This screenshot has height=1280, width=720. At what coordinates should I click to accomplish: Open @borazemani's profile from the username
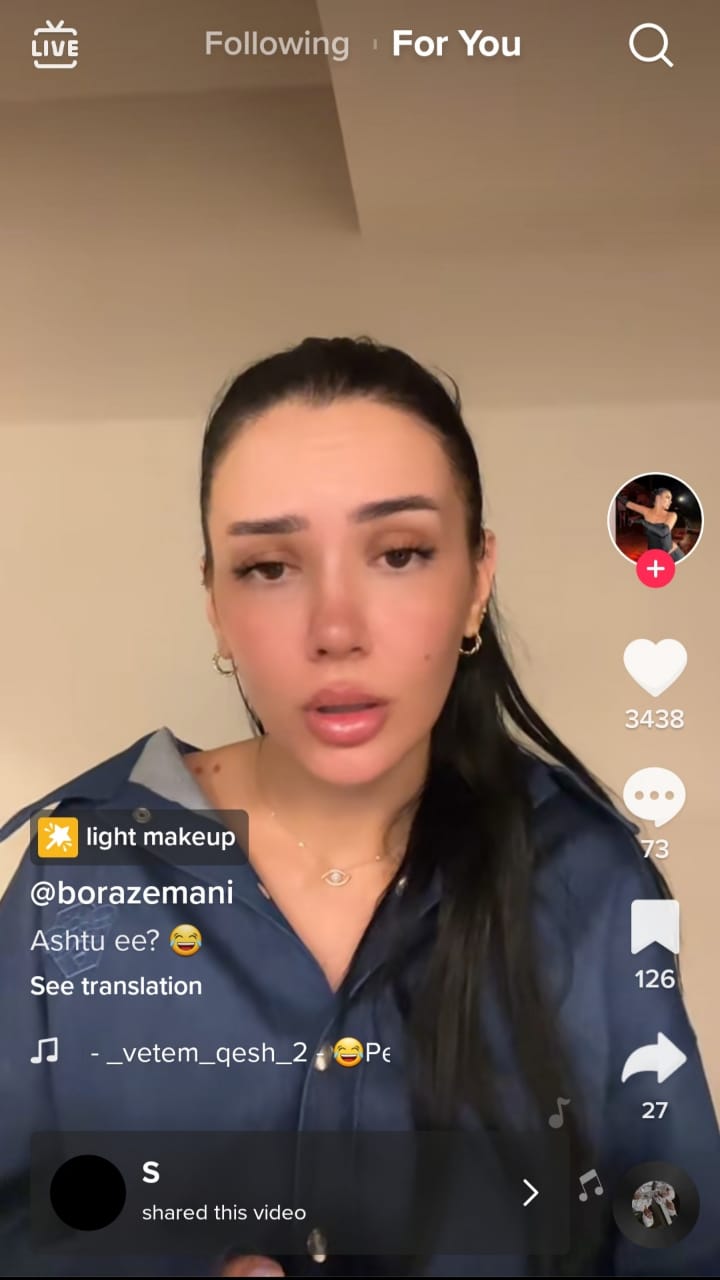[132, 892]
